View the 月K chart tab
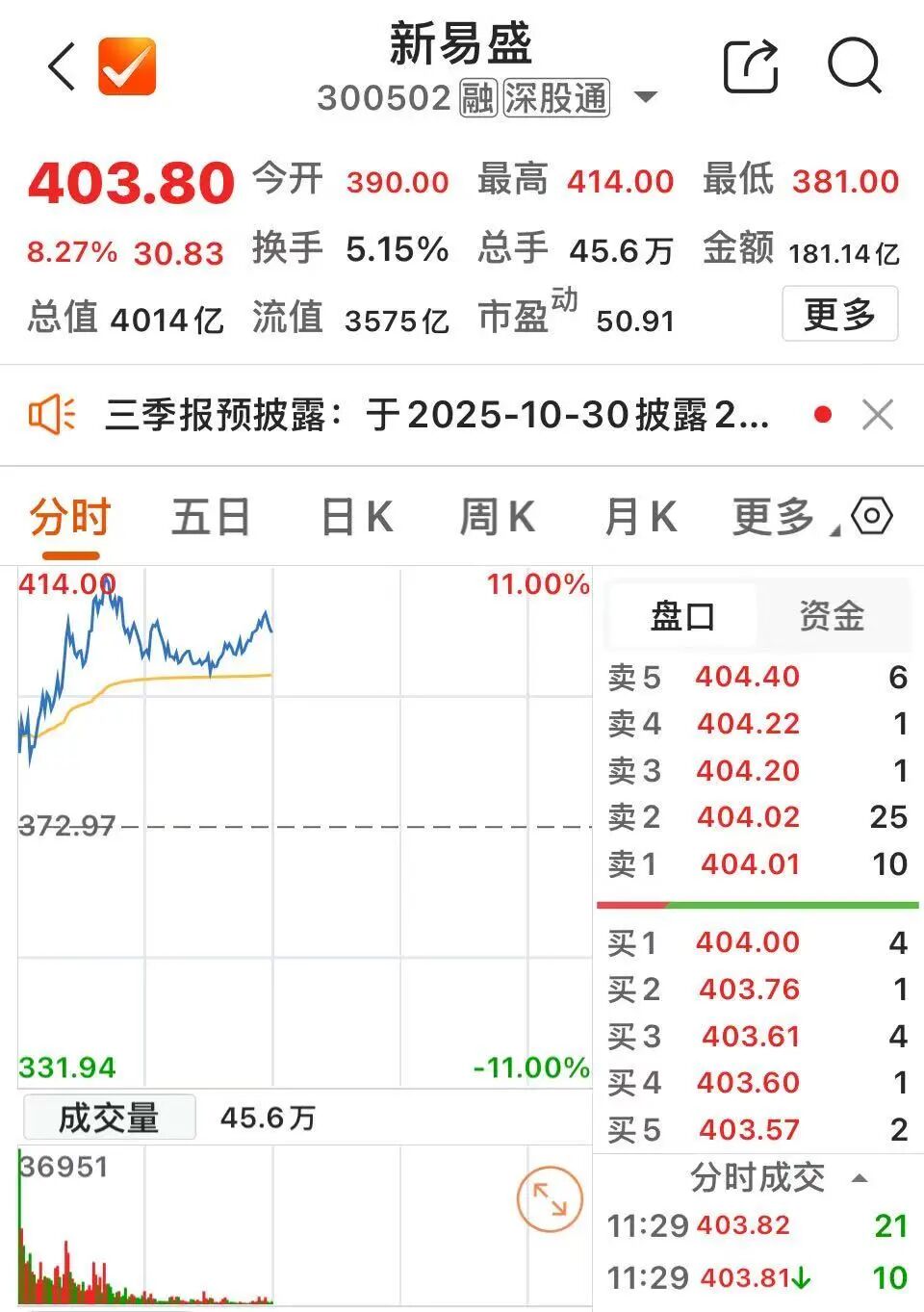The height and width of the screenshot is (1312, 924). pos(640,518)
